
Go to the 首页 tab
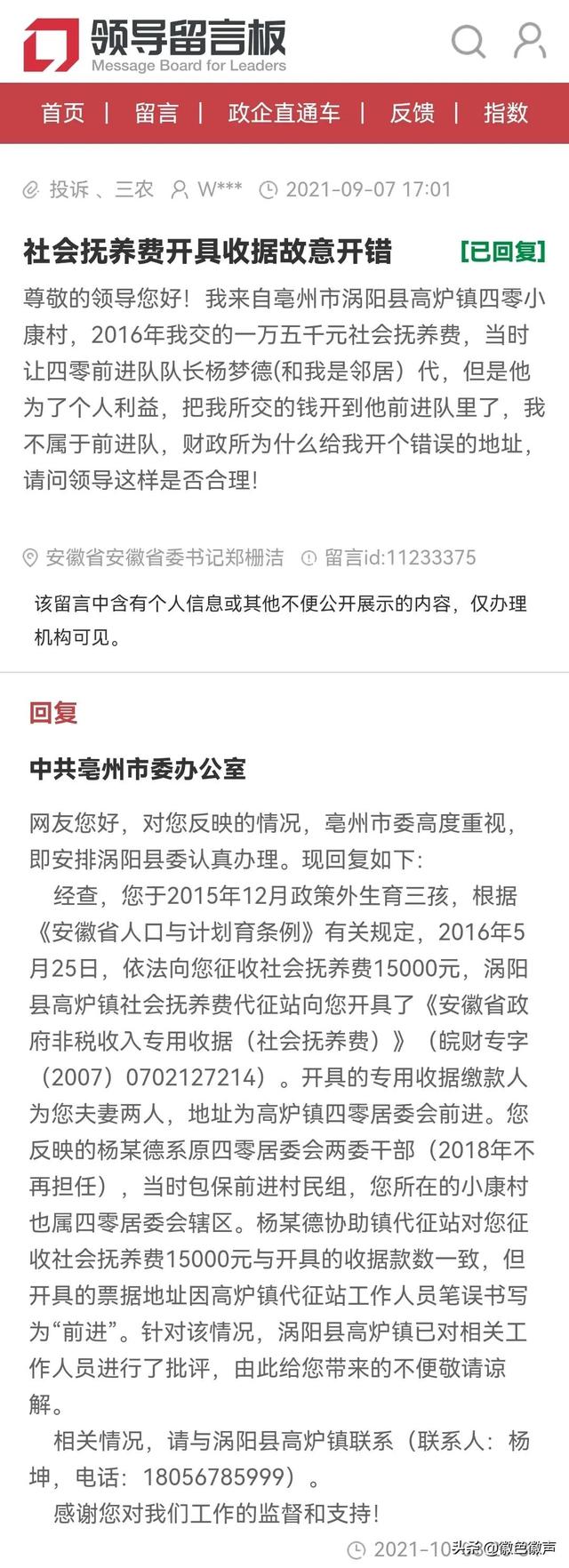tap(63, 113)
